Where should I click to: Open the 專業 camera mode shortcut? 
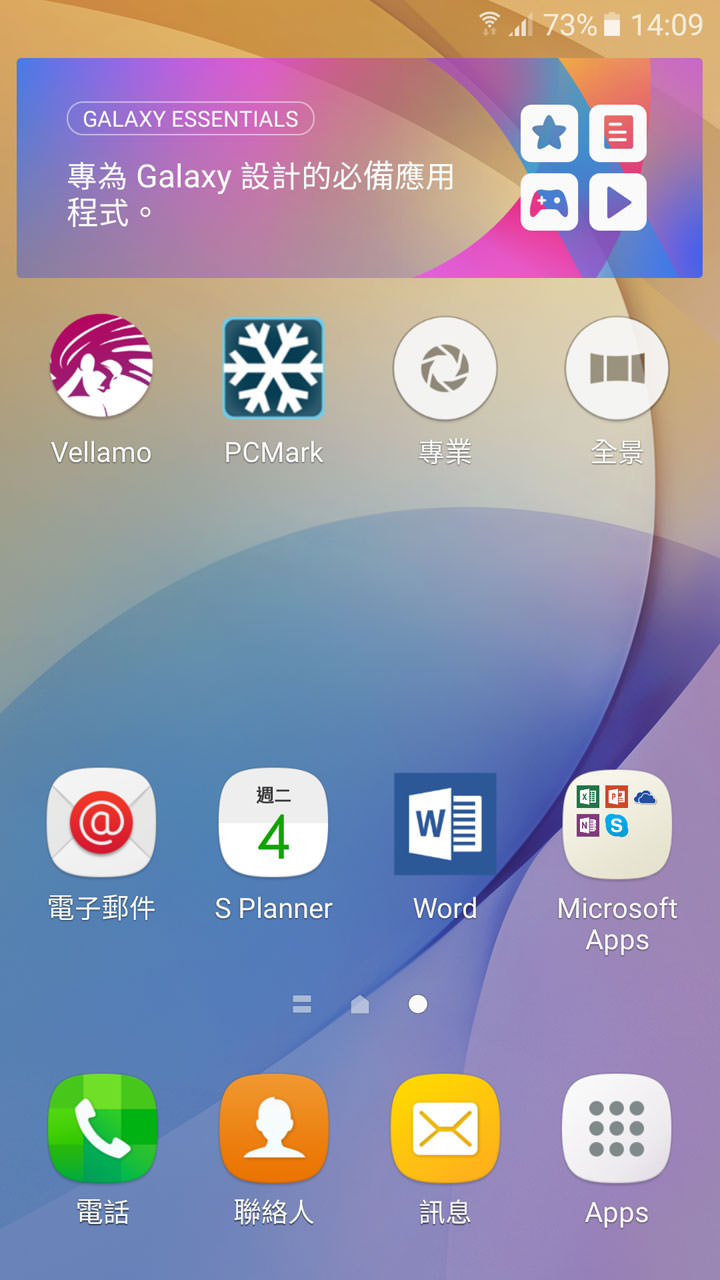(x=445, y=369)
